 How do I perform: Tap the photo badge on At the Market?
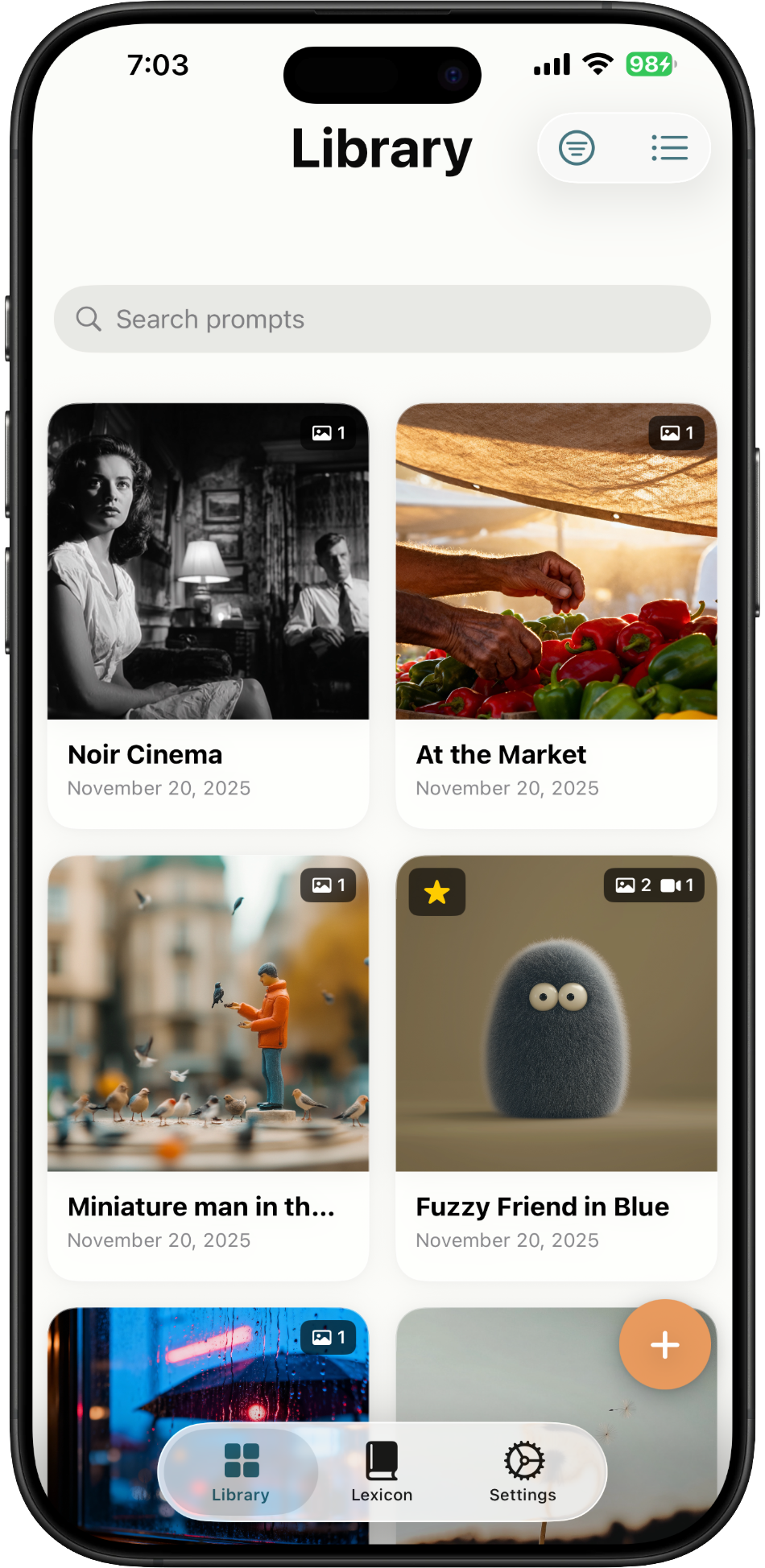pos(676,432)
